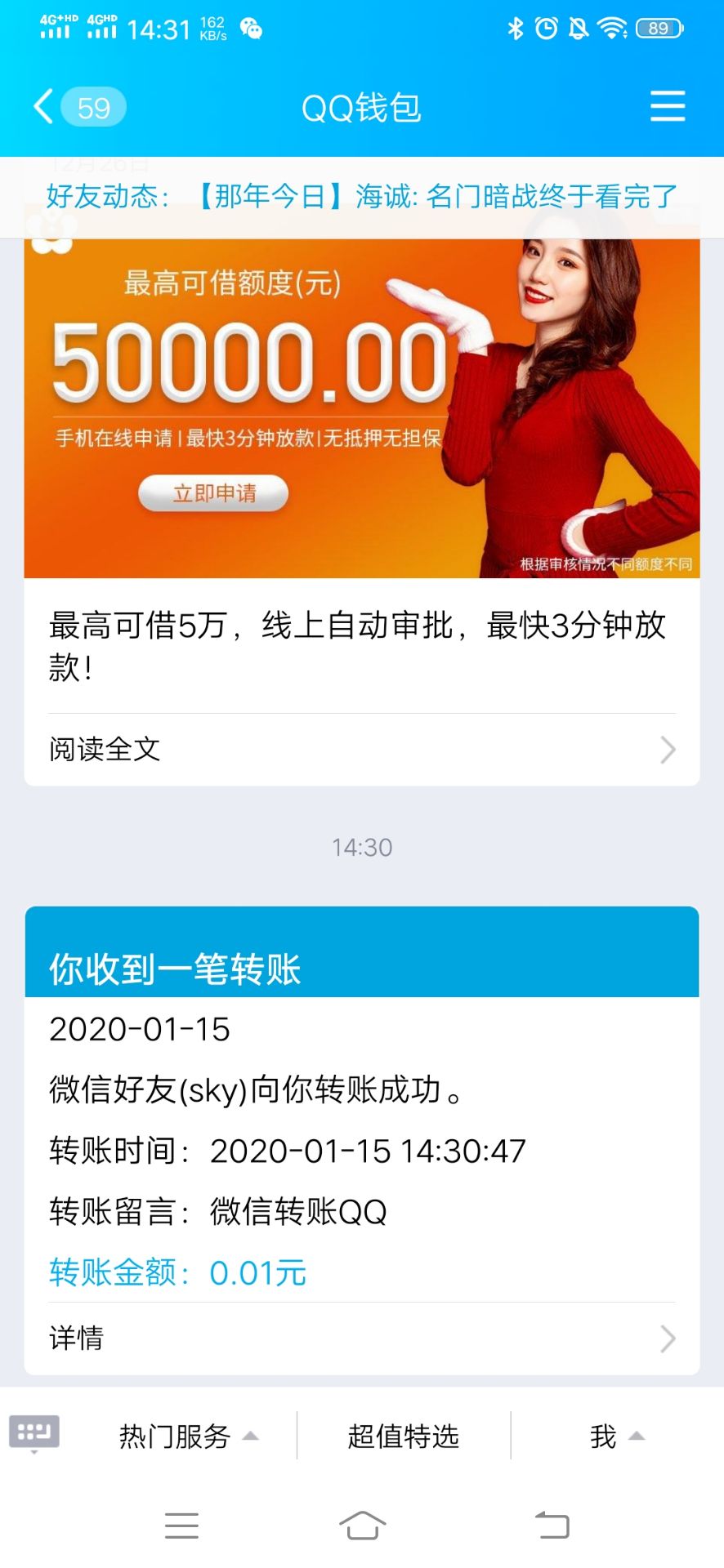
Task: Tap the system back button
Action: point(552,1525)
